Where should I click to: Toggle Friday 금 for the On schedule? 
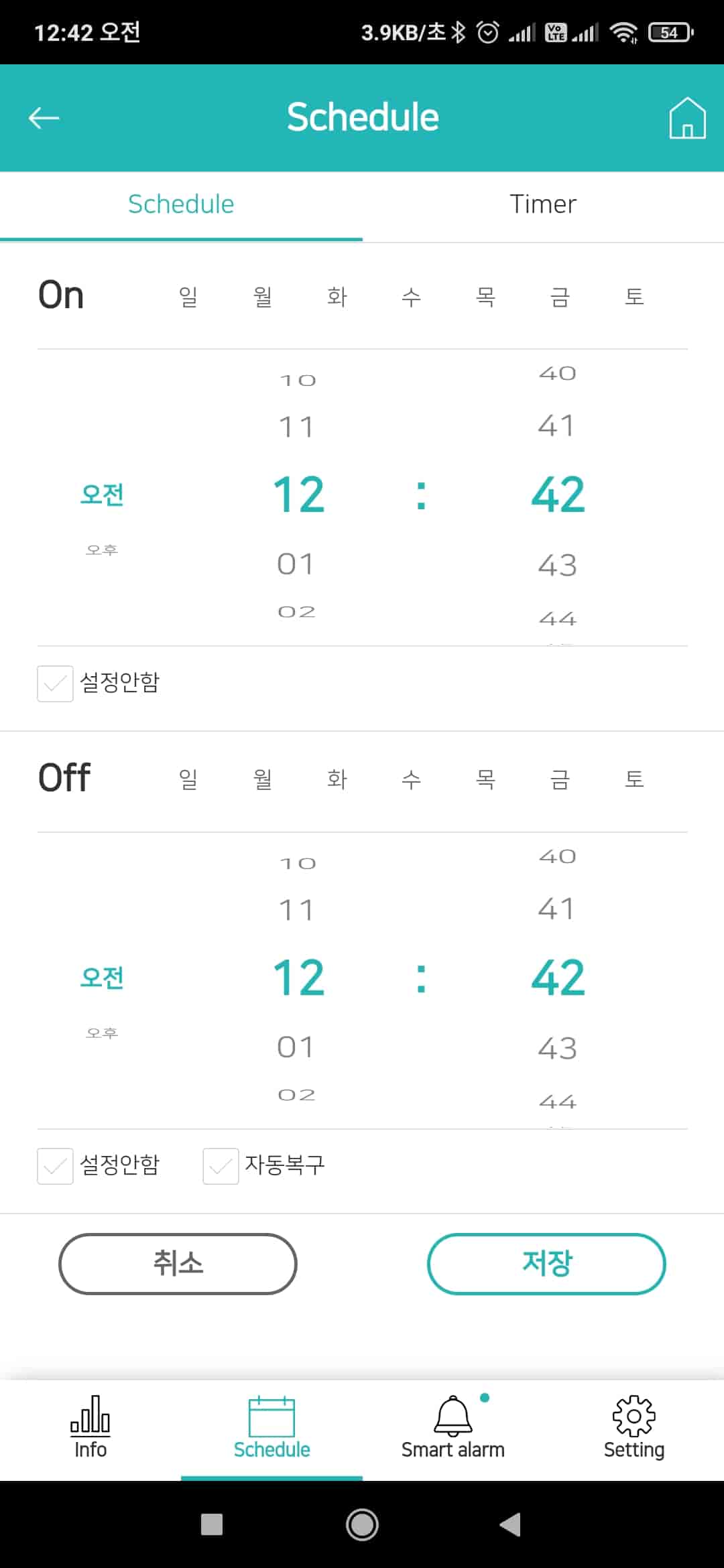[x=560, y=297]
